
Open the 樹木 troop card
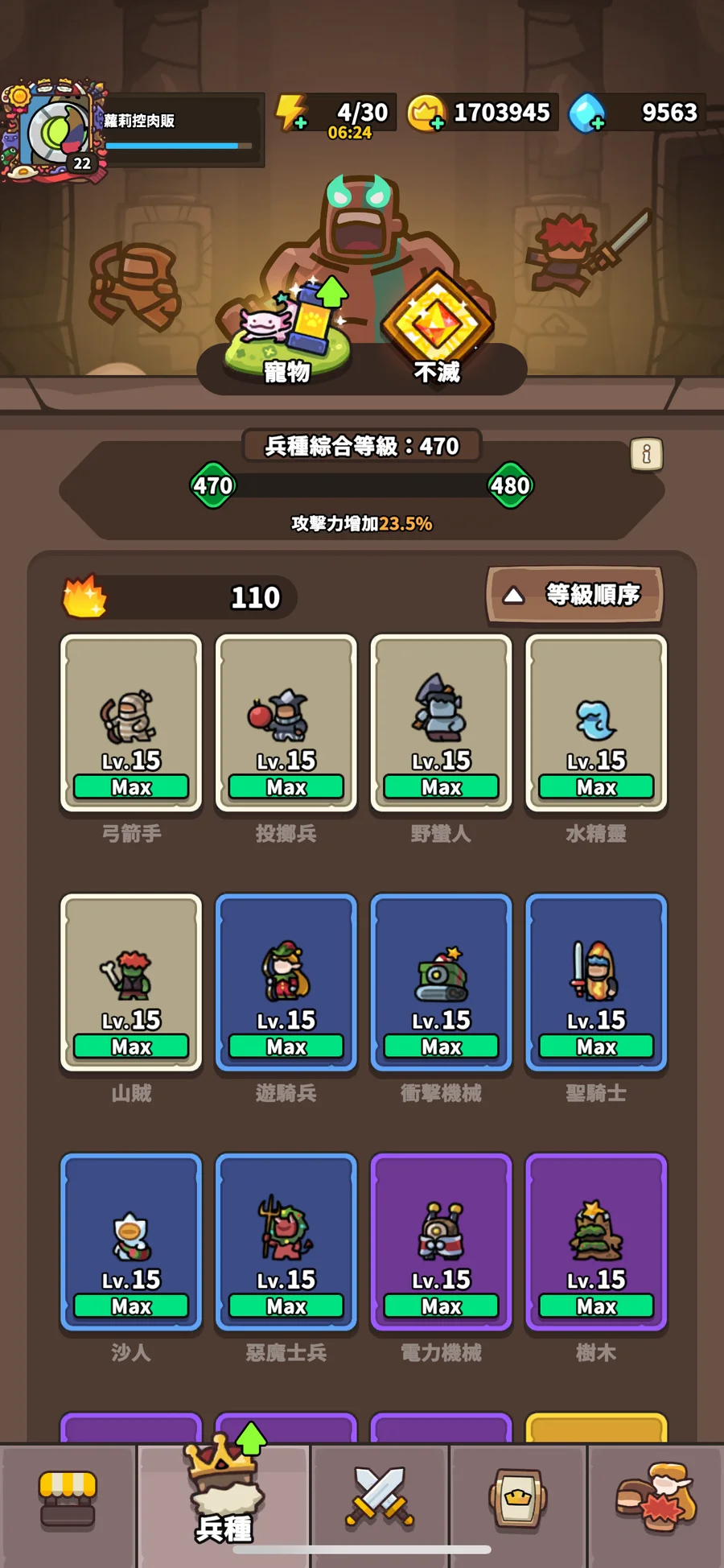click(x=596, y=1242)
